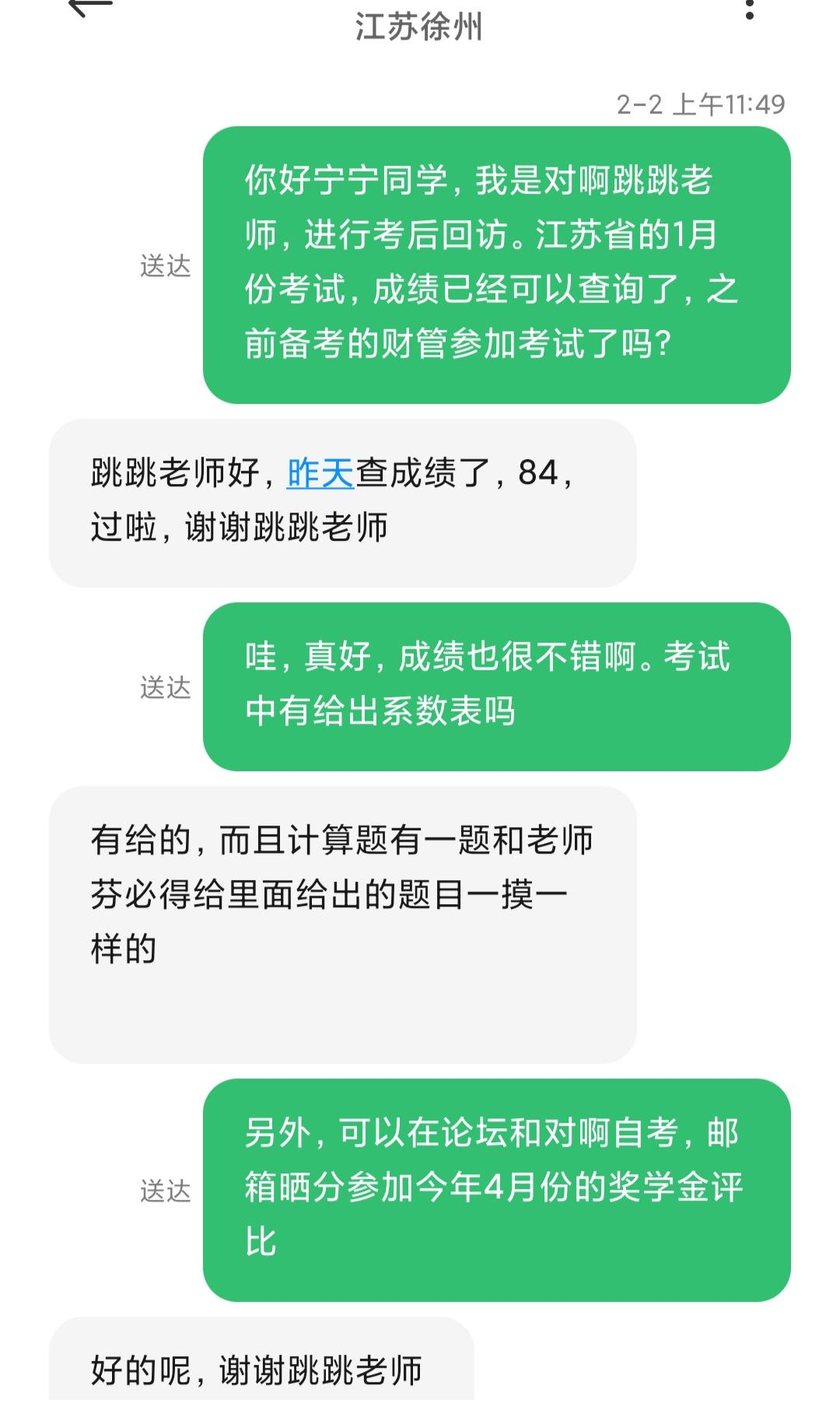Click the blue 昨天 hyperlink
The image size is (840, 1403).
(321, 473)
